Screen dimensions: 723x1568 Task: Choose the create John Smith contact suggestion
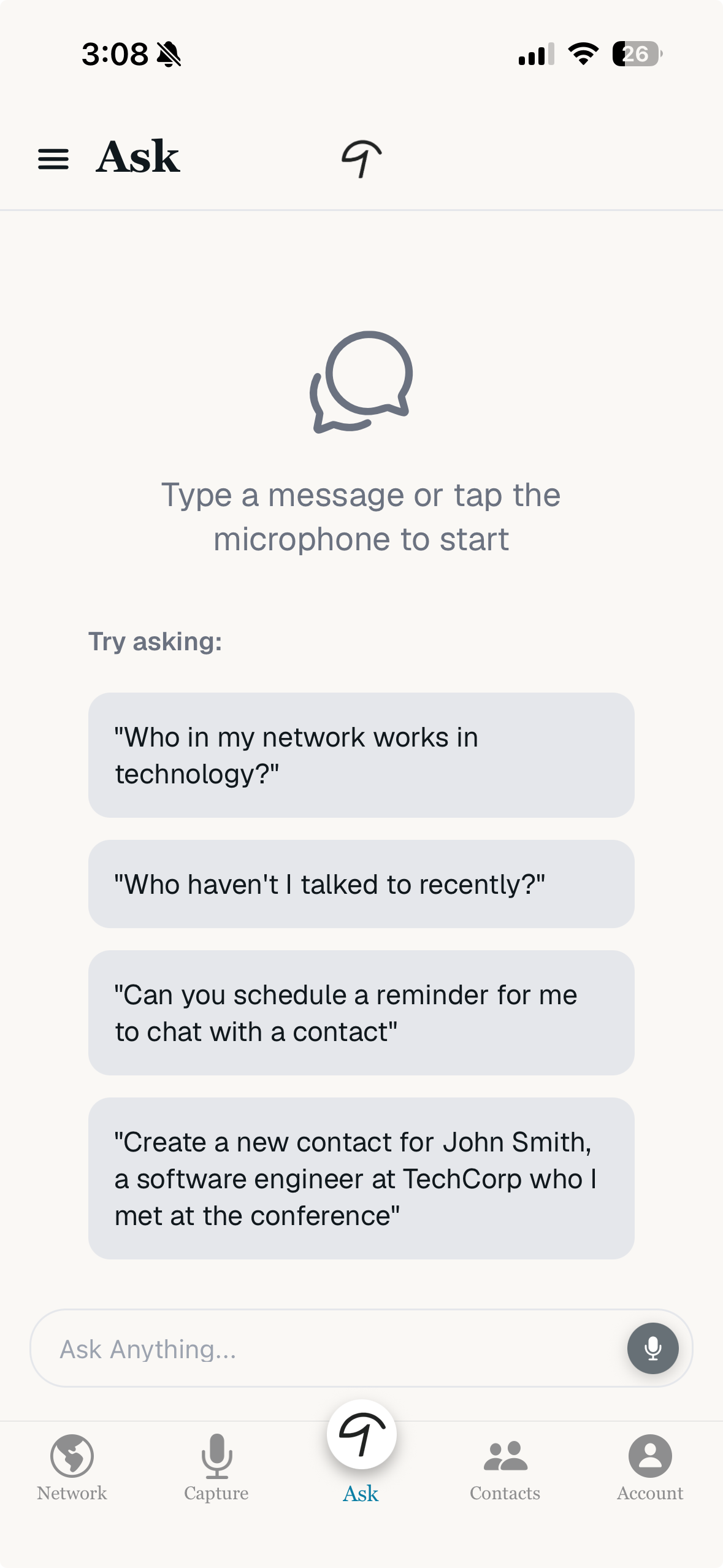(361, 1178)
